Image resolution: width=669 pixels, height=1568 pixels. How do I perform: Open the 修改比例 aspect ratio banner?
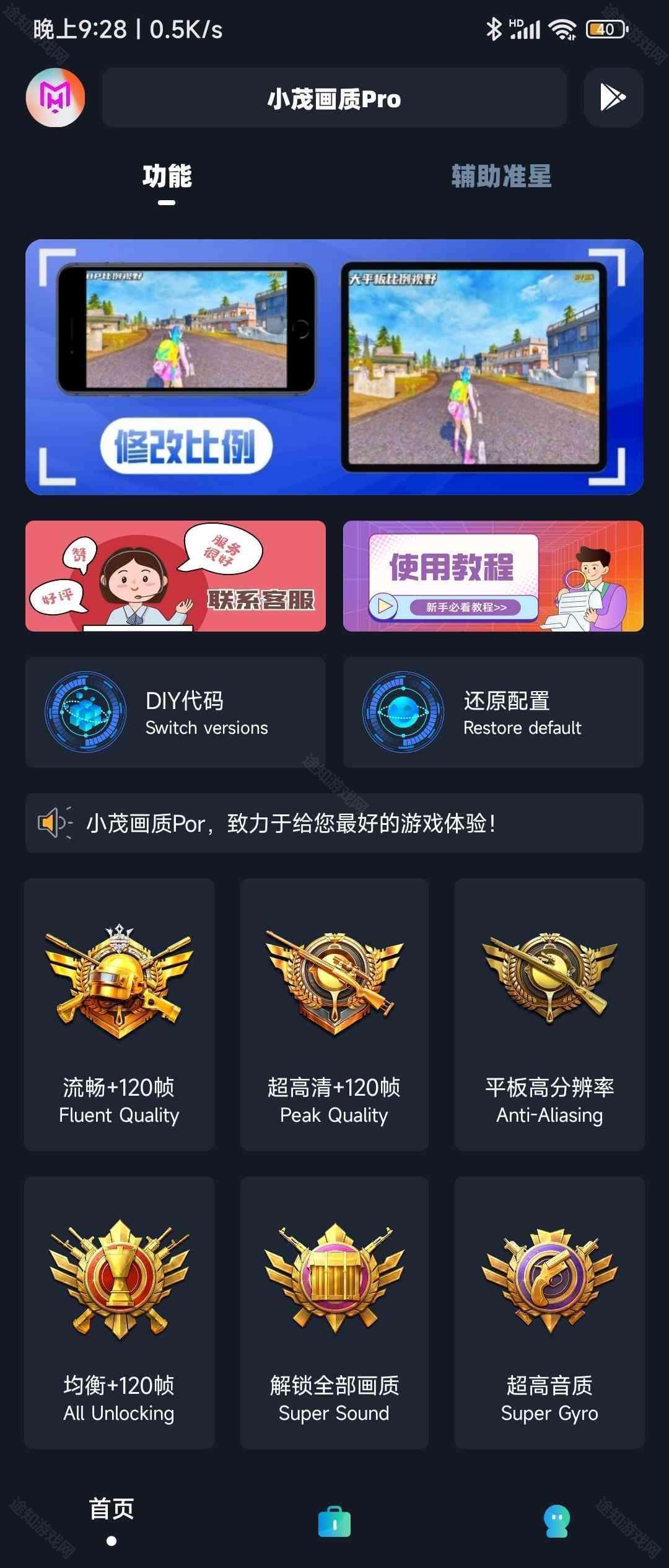(x=334, y=366)
